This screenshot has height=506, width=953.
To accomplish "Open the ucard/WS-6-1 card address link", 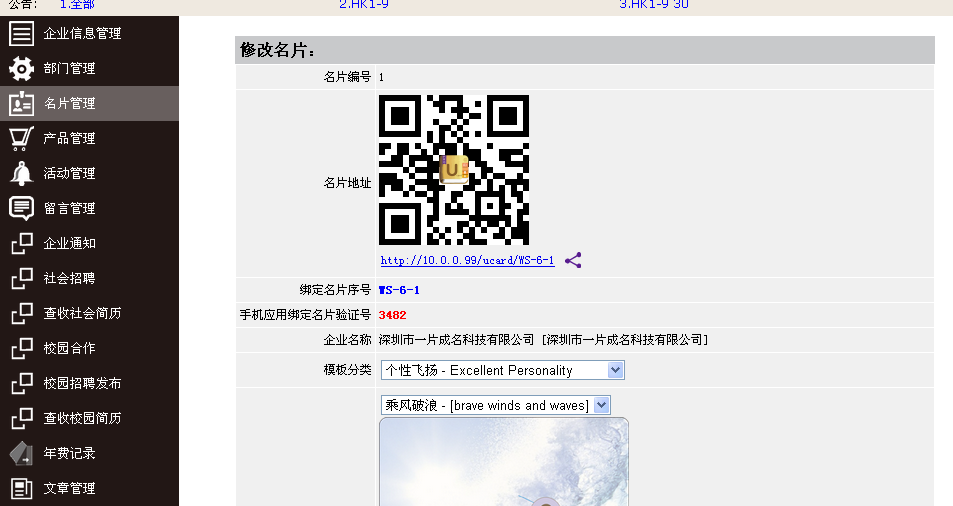I will [467, 261].
